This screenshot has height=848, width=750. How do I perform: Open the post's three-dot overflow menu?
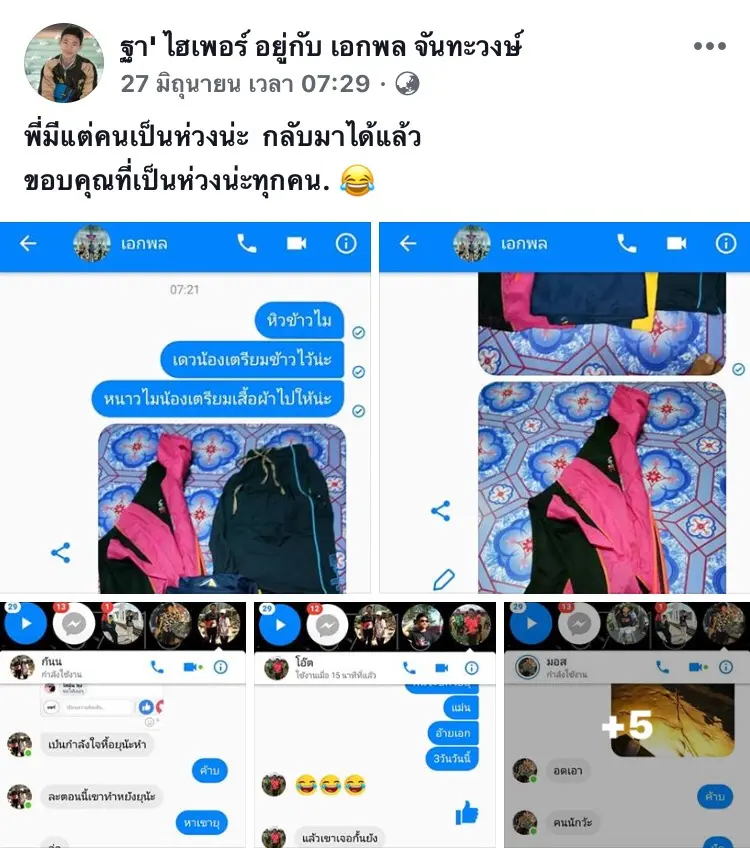tap(709, 46)
